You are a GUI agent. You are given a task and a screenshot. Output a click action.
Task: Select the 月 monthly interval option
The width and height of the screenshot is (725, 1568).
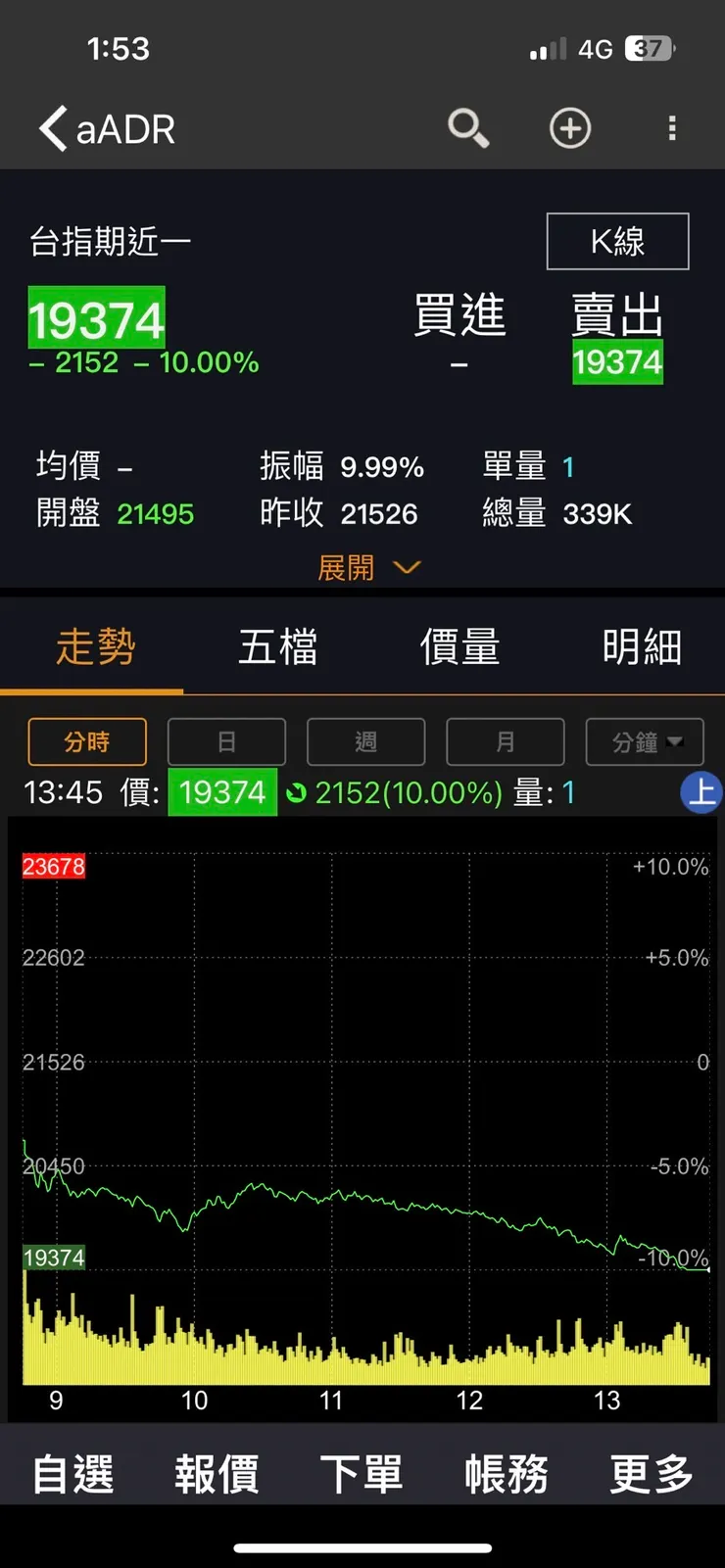click(505, 741)
